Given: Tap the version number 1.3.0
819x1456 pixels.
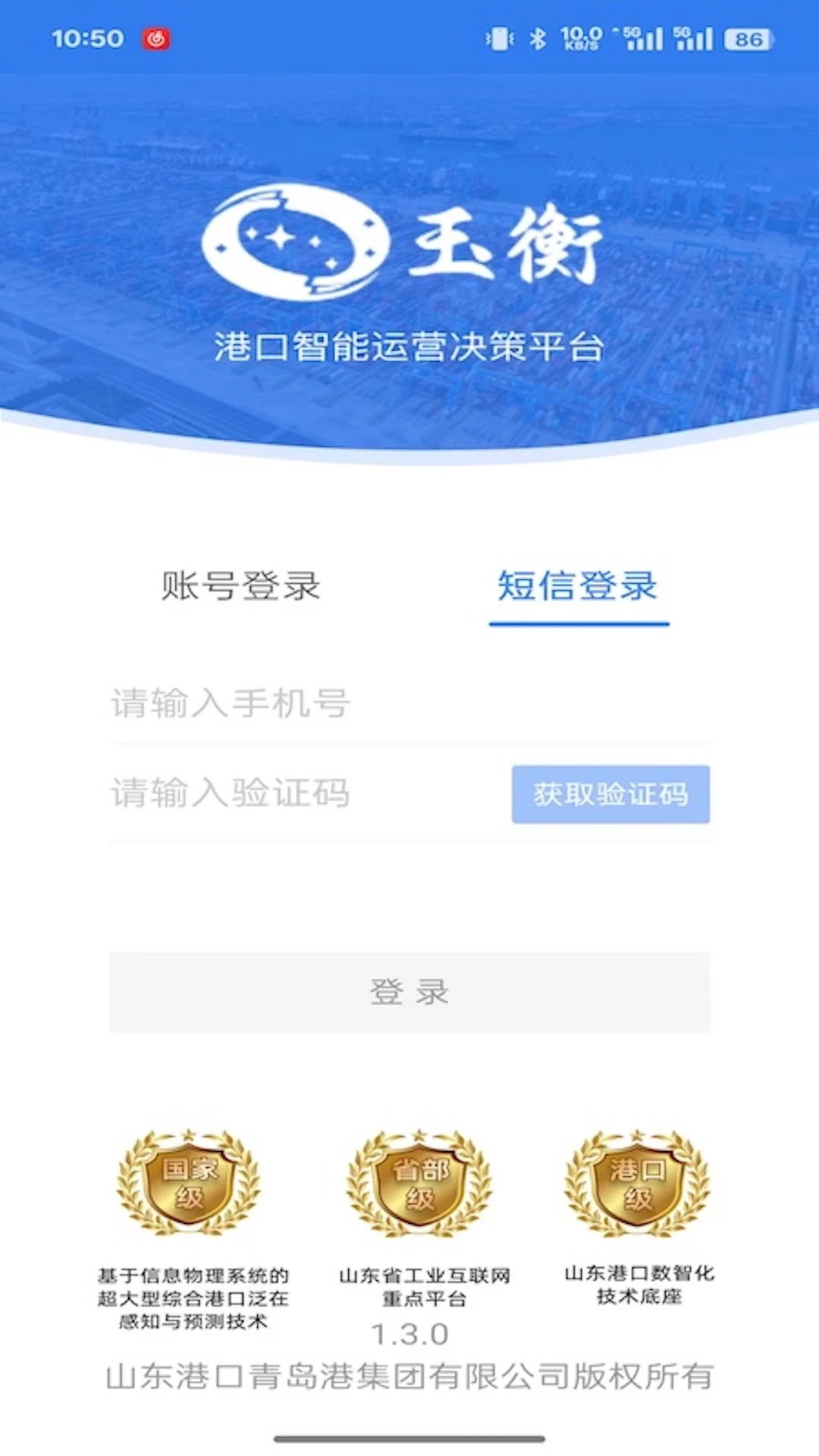Looking at the screenshot, I should point(409,1333).
